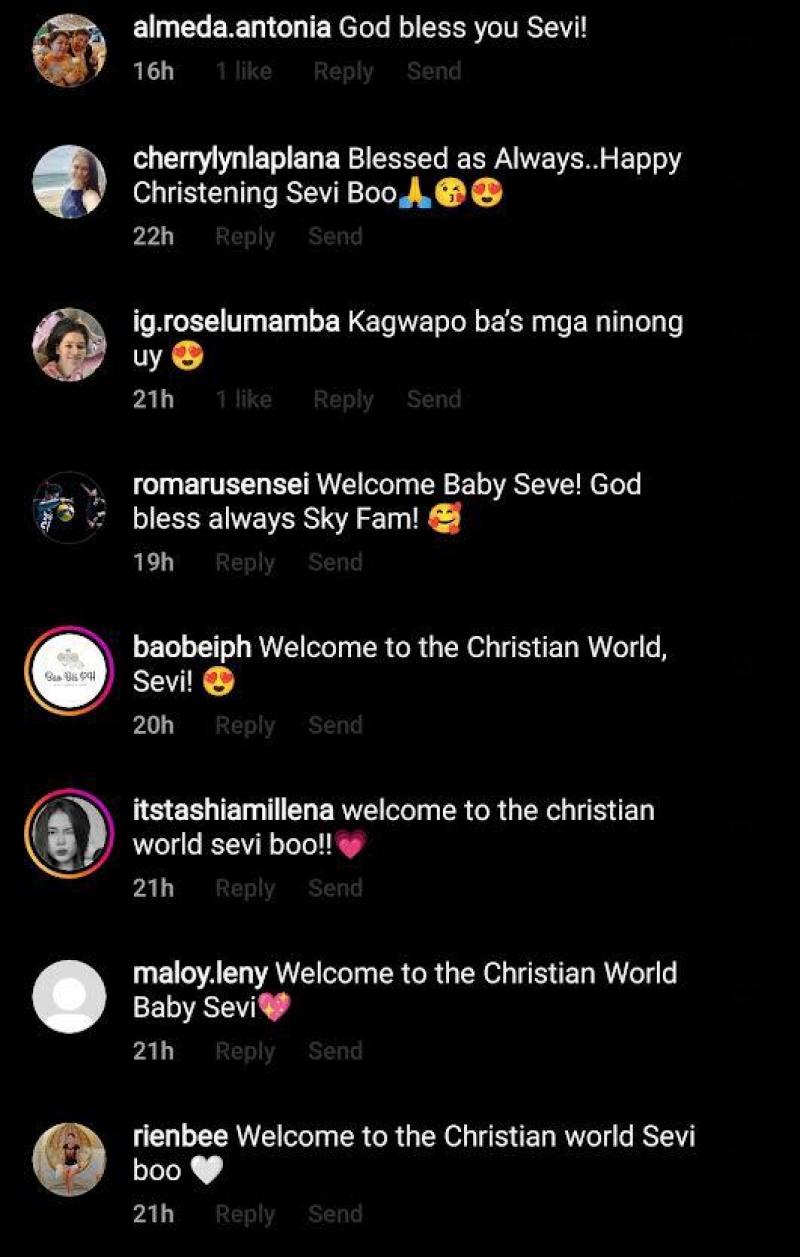The width and height of the screenshot is (800, 1257).
Task: Send ig.roselumamba's comment to a friend
Action: click(434, 400)
